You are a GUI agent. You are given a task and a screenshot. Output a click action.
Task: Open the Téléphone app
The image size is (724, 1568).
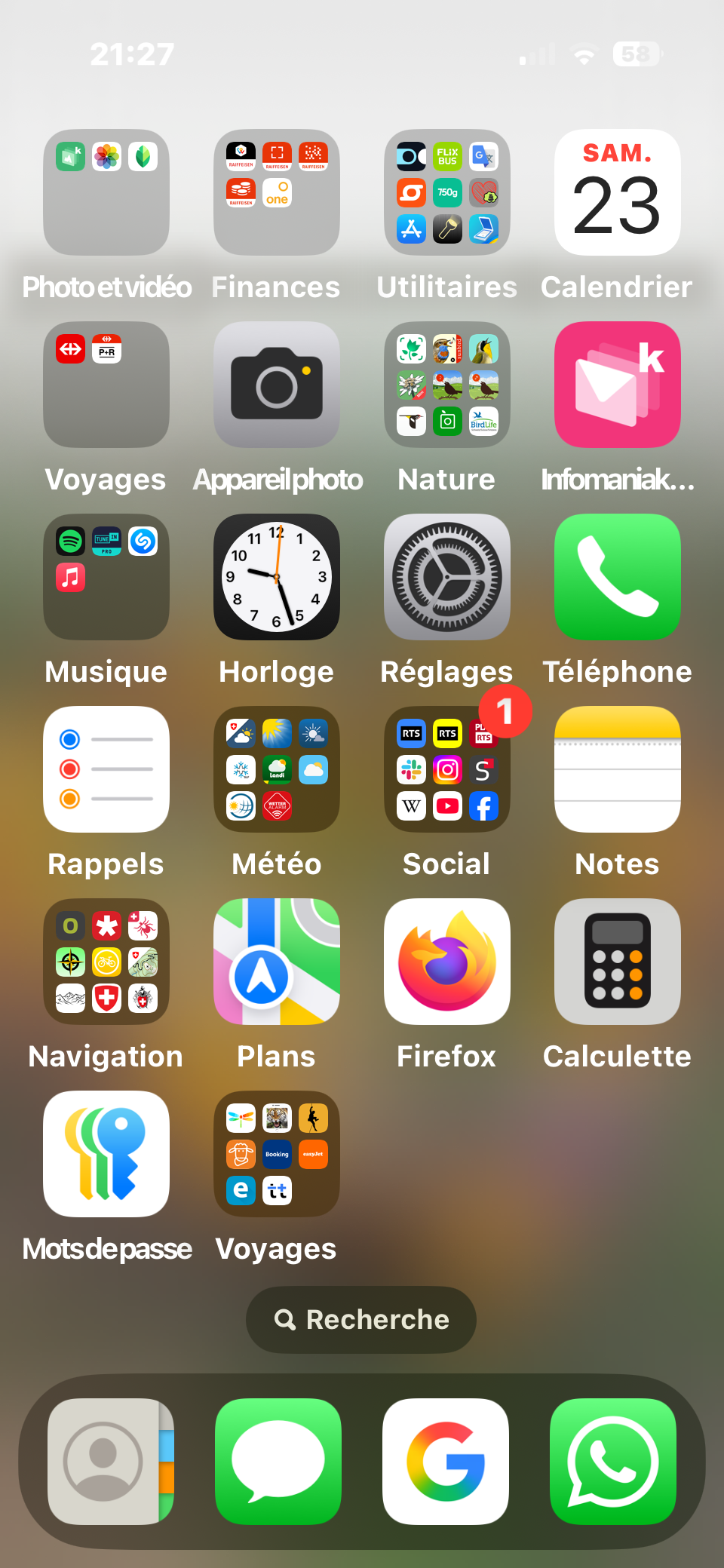(x=617, y=577)
